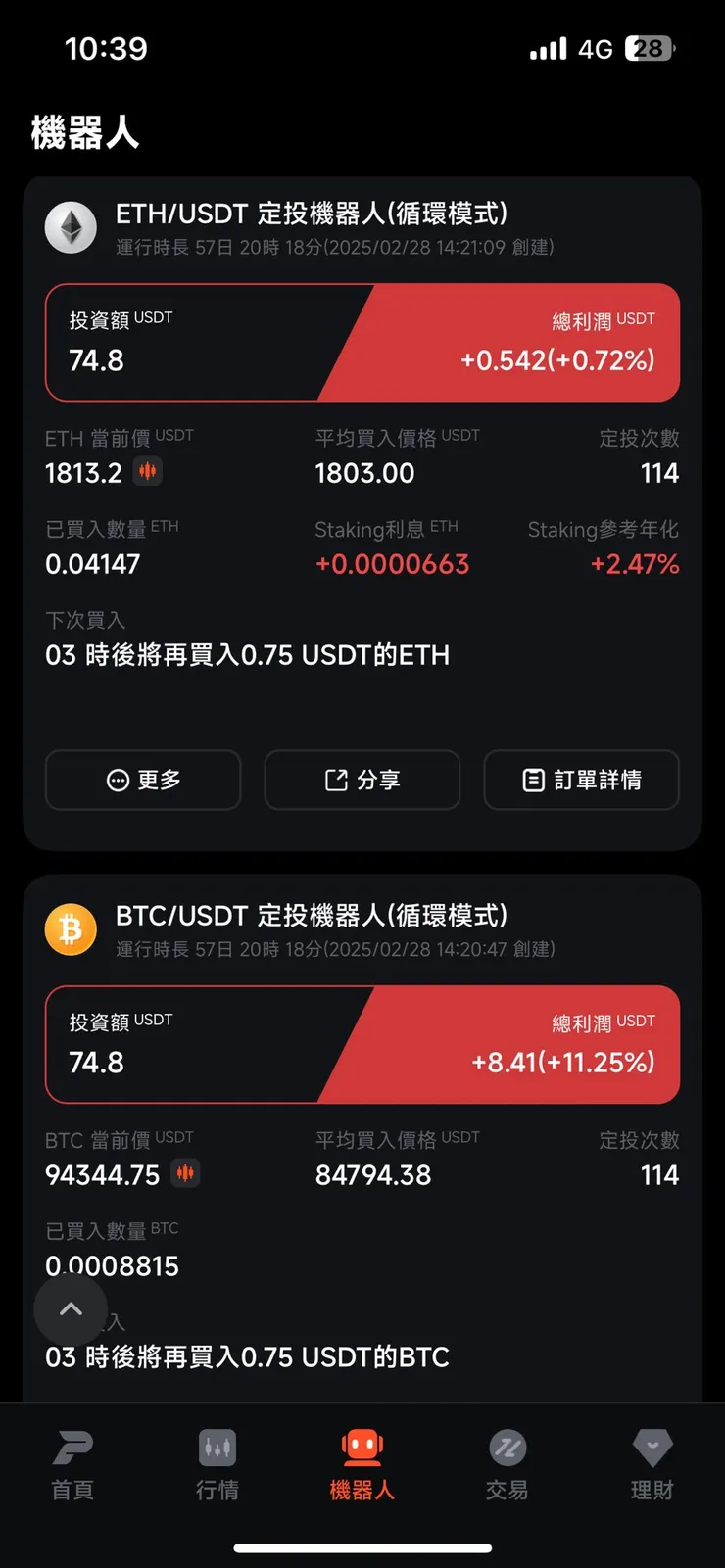Open 訂單詳情 for the ETH bot
Viewport: 725px width, 1568px height.
click(x=581, y=781)
